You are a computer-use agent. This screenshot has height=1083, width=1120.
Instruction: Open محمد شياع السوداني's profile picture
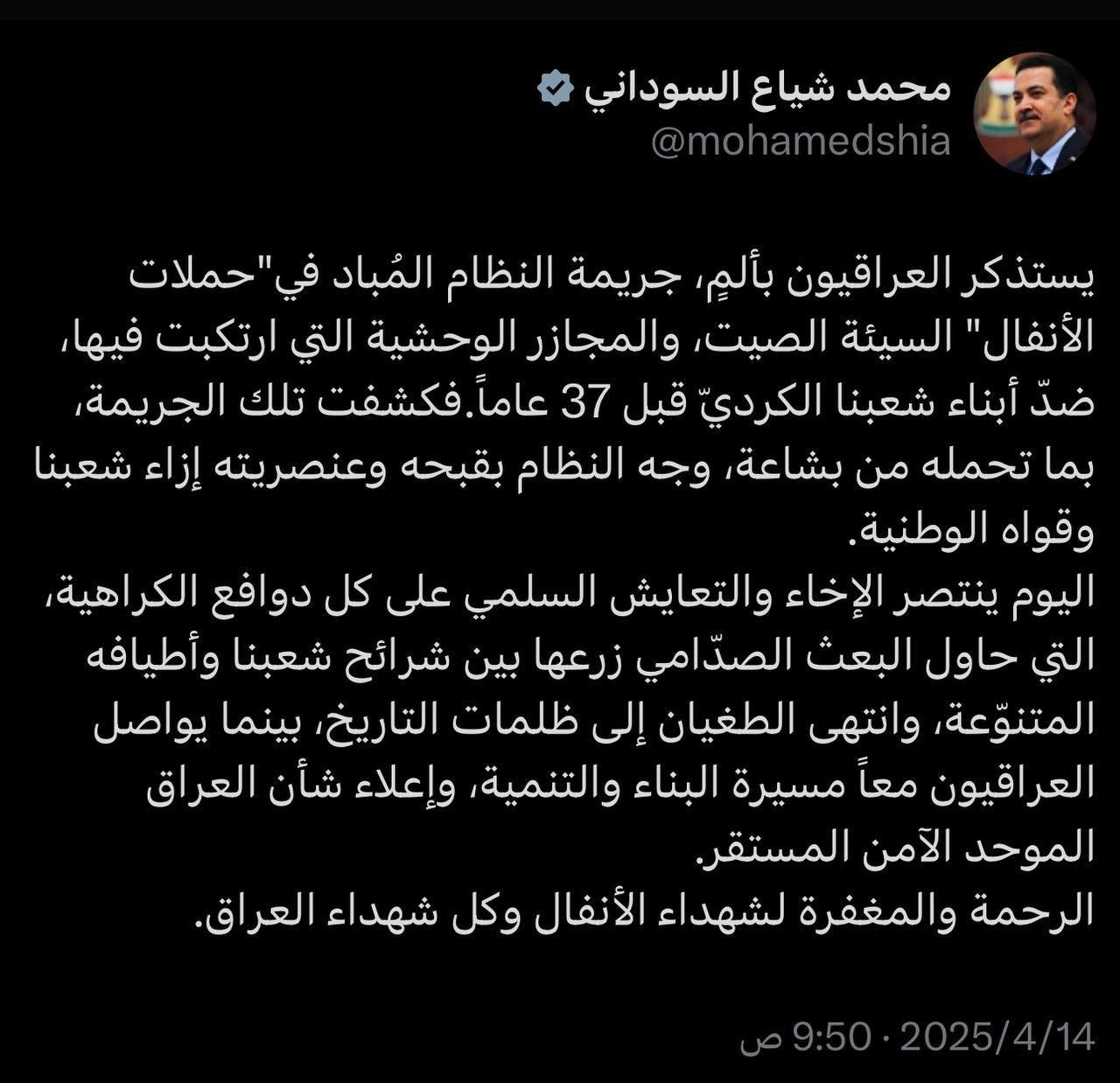(1034, 114)
